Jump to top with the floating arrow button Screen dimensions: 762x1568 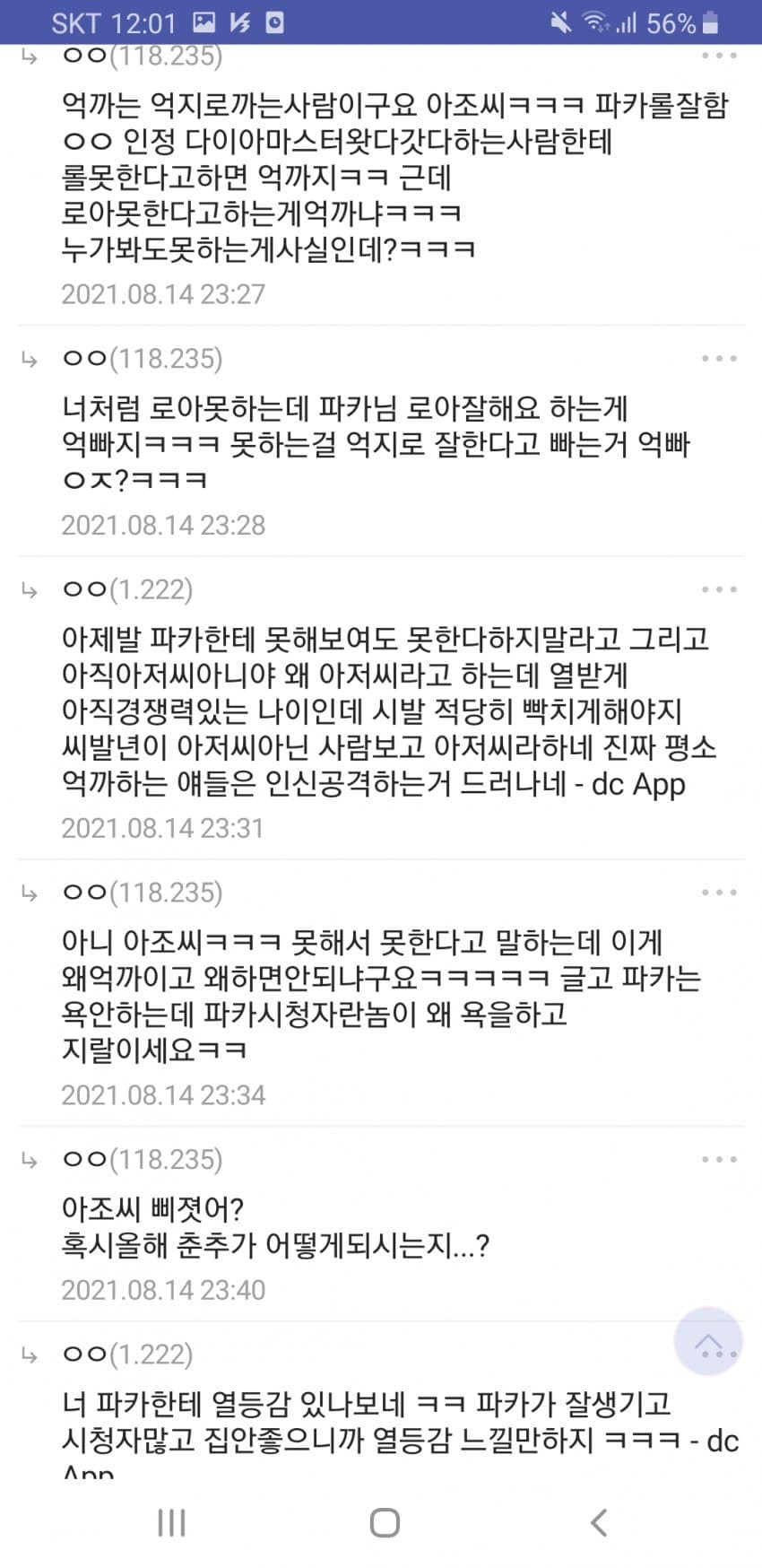click(707, 1342)
